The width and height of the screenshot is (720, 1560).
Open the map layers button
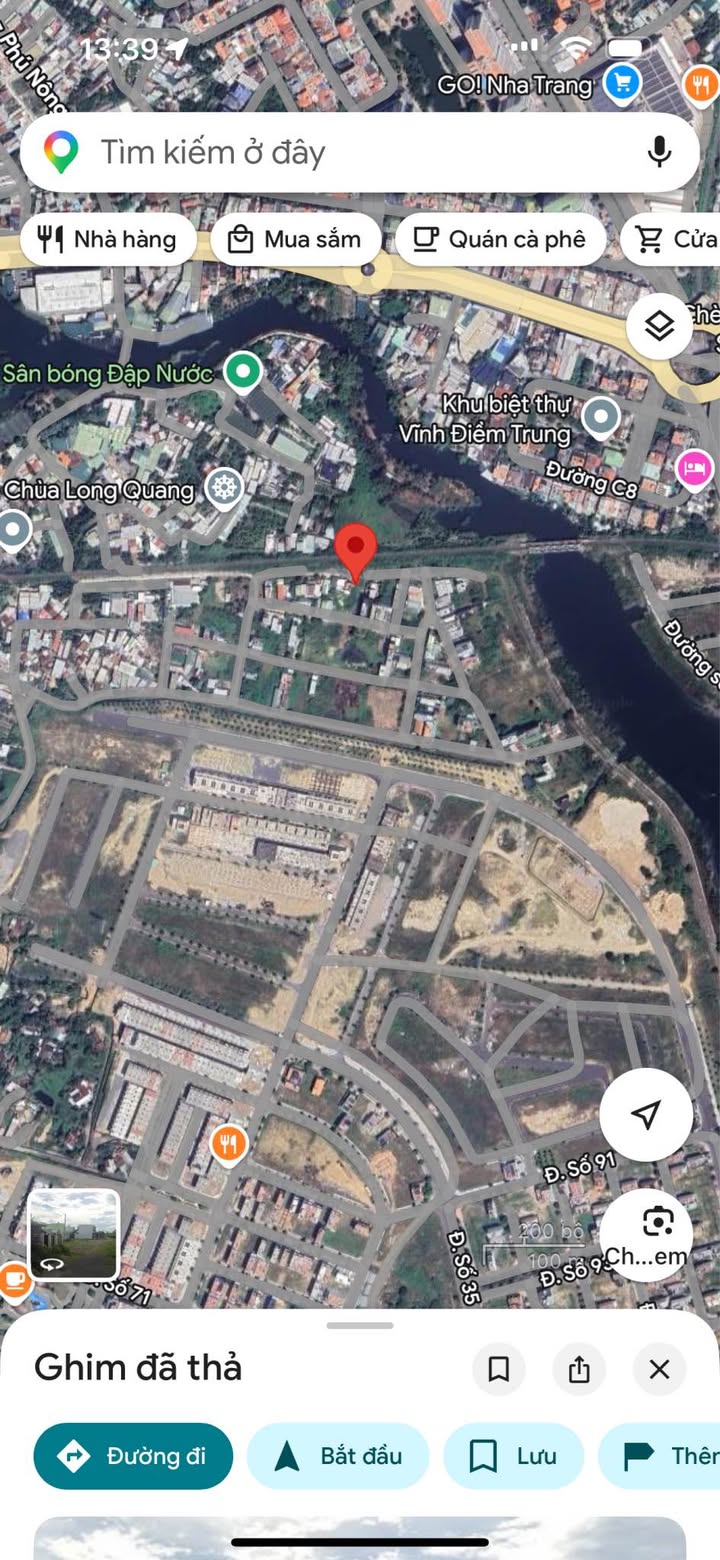tap(659, 326)
